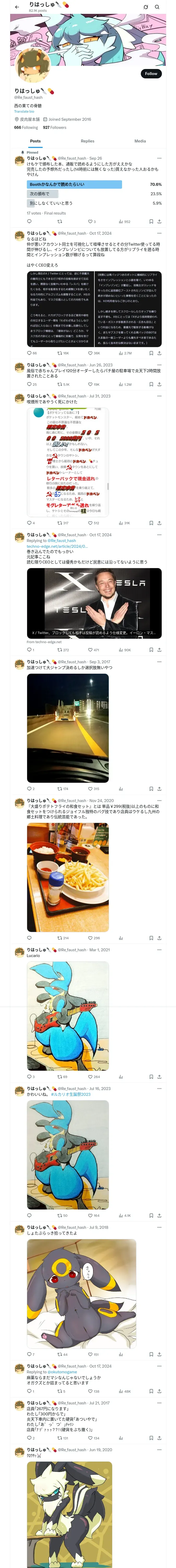Repost the Oct 17, 2024 post with 16K reposts
Screen dimensions: 176x1568
click(63, 353)
